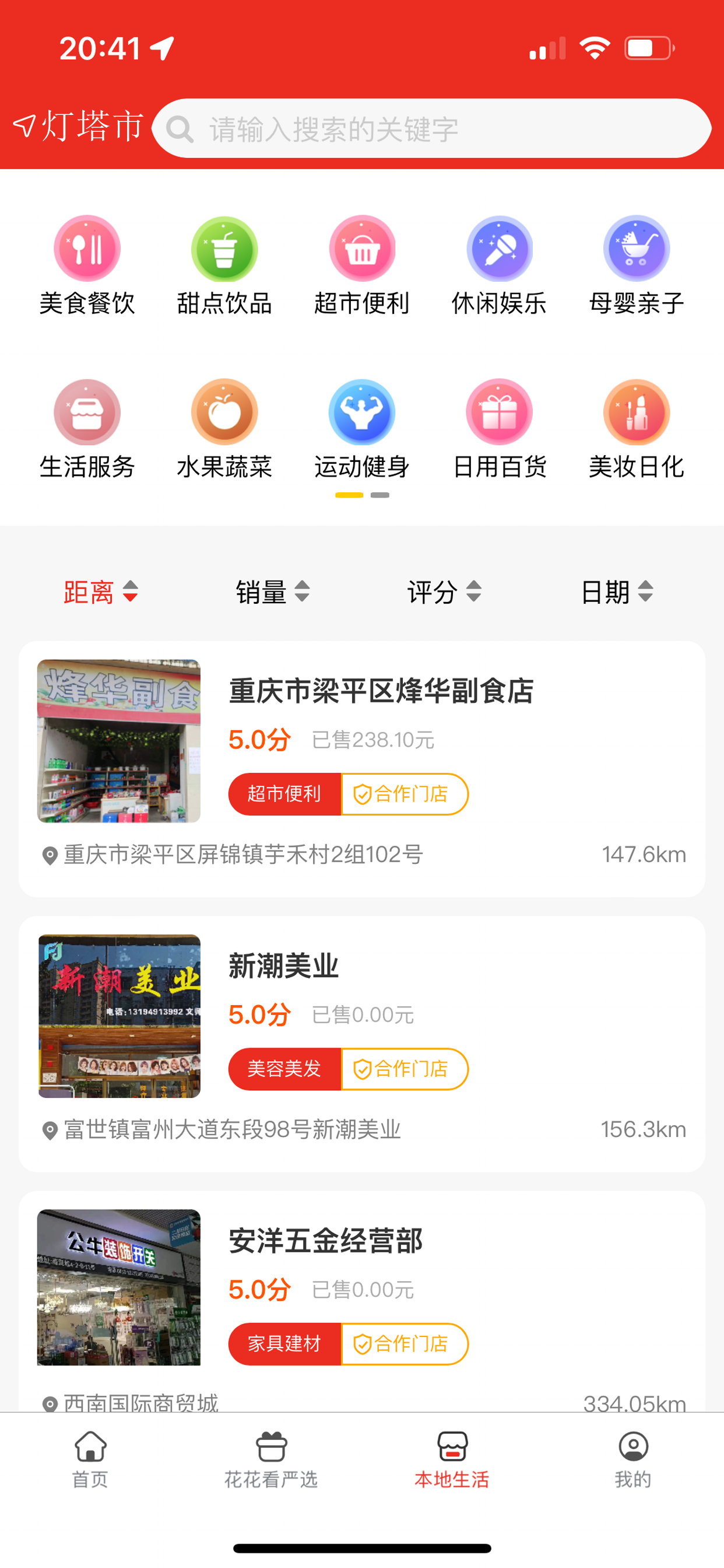Image resolution: width=724 pixels, height=1568 pixels.
Task: Select the 超市便利 category
Action: (362, 267)
